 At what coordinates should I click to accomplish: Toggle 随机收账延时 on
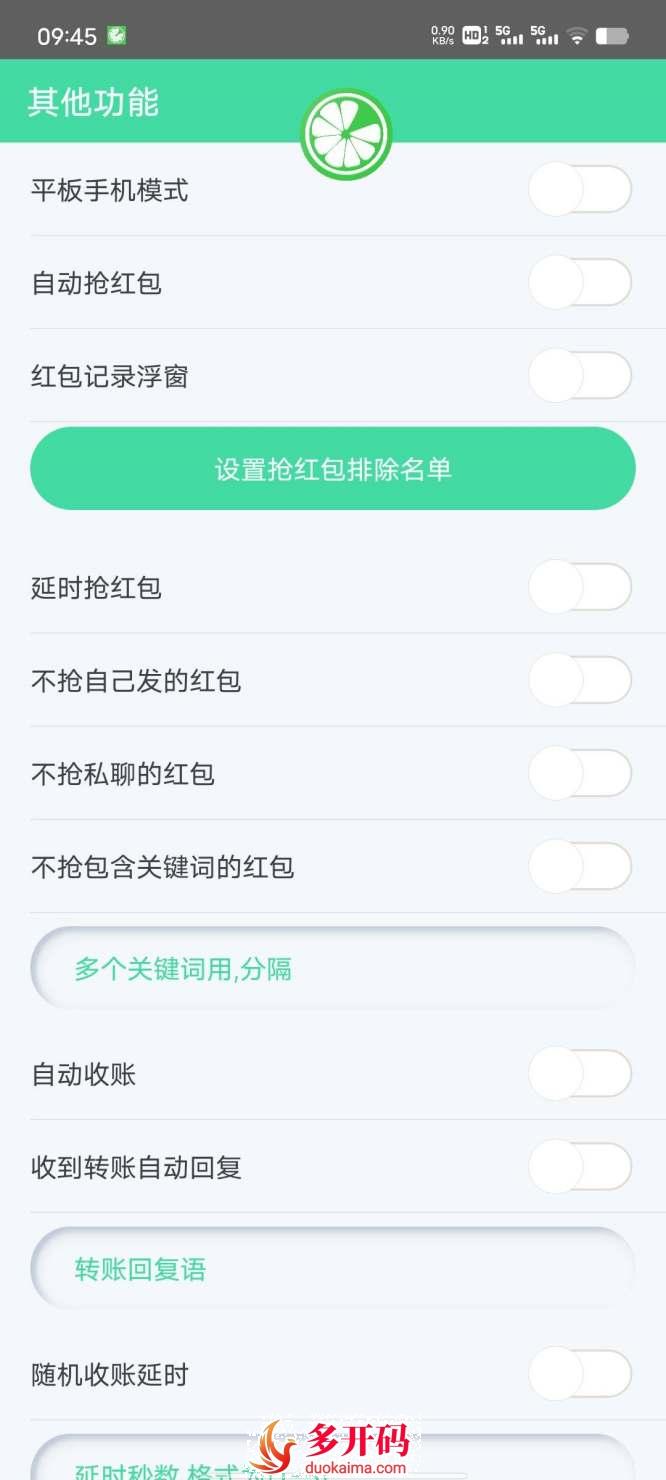click(580, 1374)
